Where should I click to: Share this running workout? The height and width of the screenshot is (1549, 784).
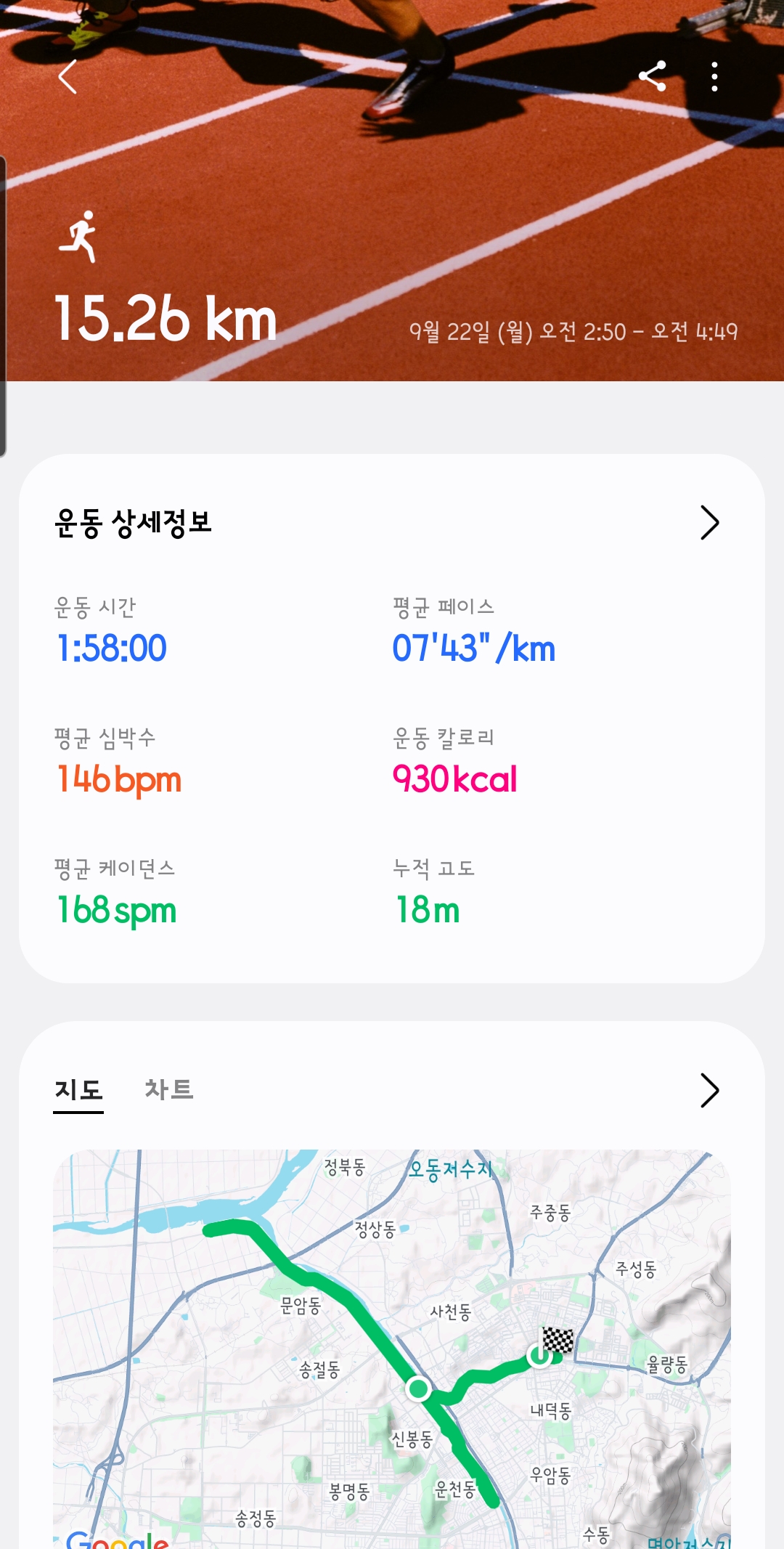pyautogui.click(x=652, y=76)
